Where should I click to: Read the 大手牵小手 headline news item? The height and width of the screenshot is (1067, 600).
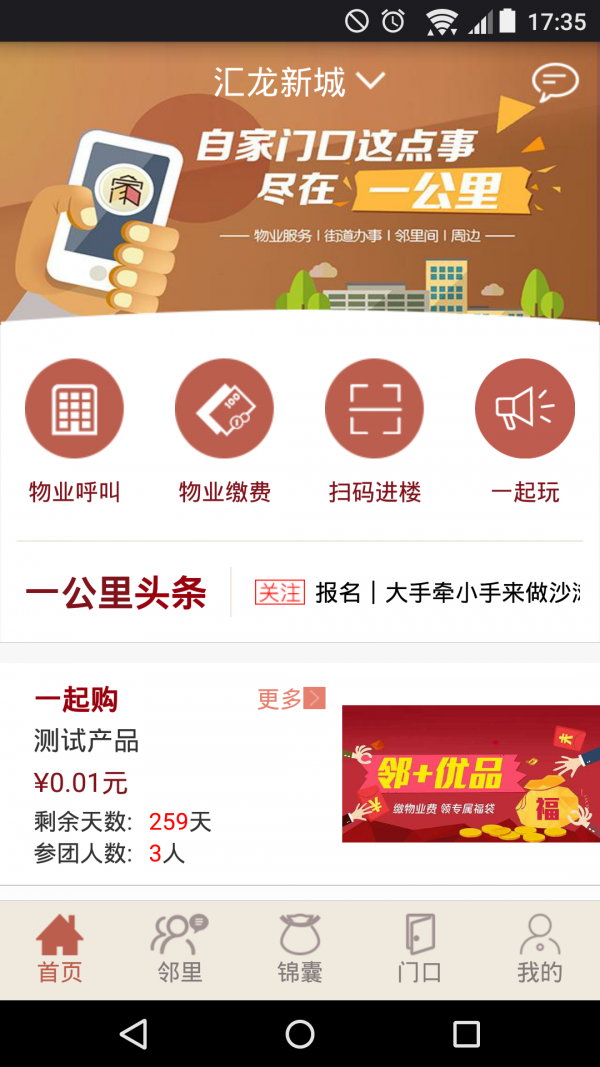(x=445, y=593)
